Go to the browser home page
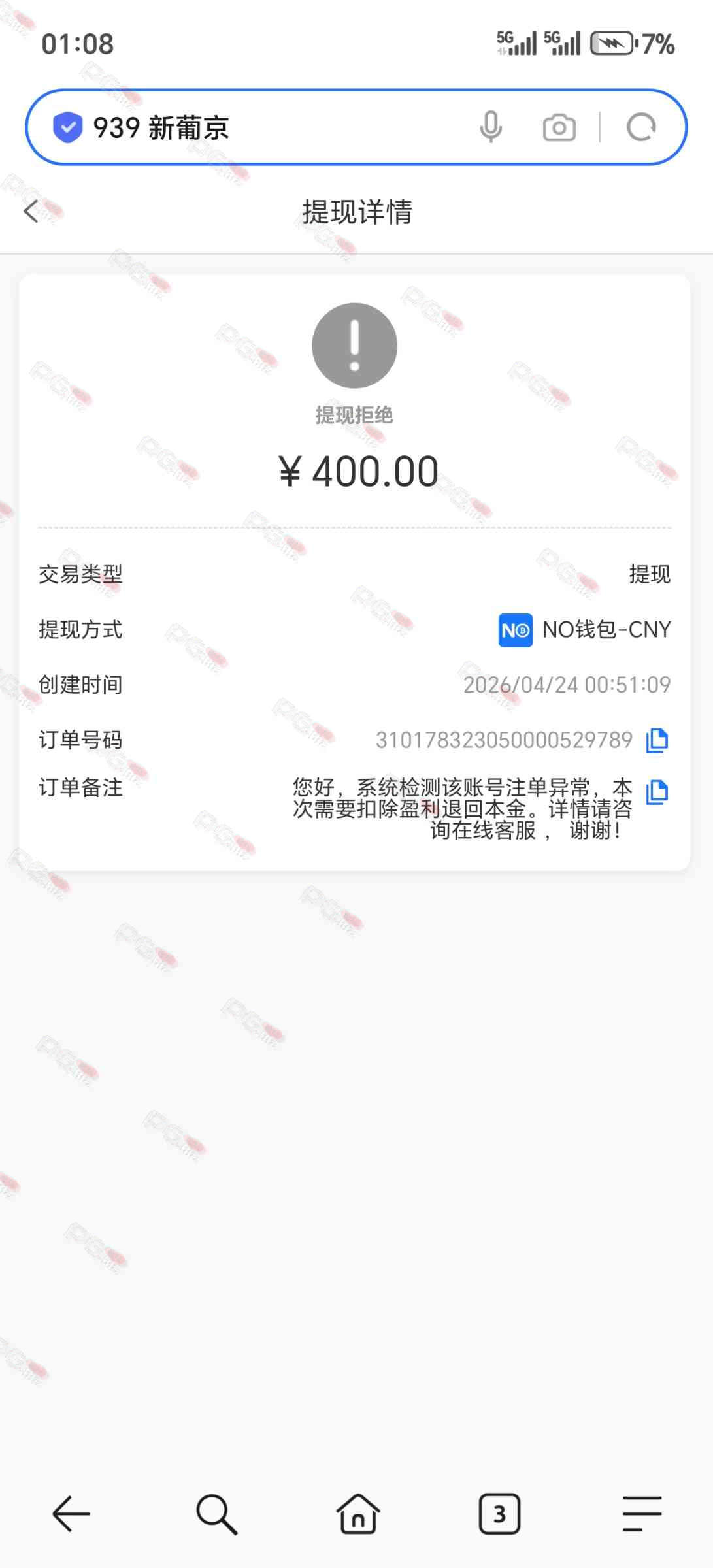 357,1514
